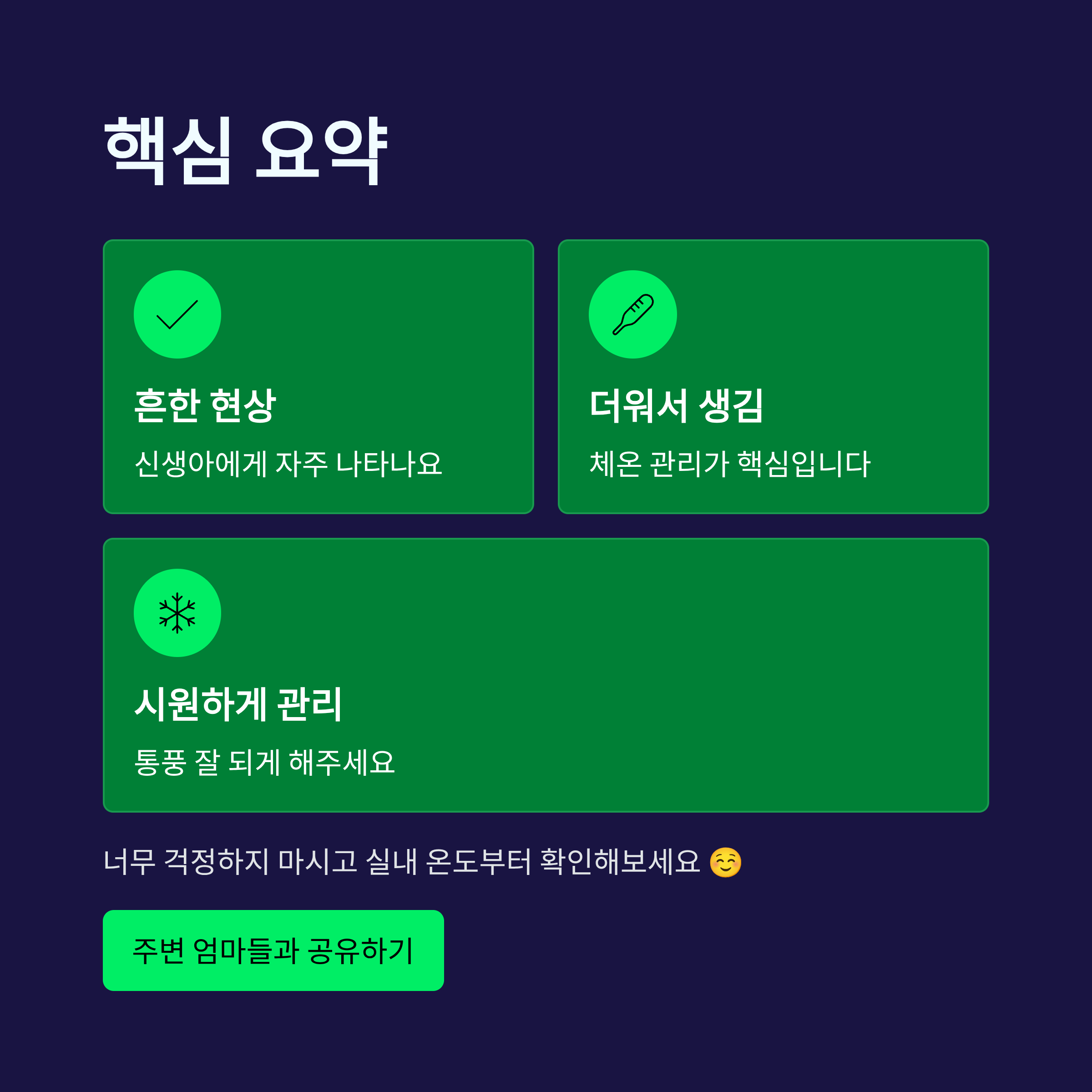Tap the 주변 엄마들과 공유하기 button
The height and width of the screenshot is (1092, 1092).
pyautogui.click(x=273, y=950)
